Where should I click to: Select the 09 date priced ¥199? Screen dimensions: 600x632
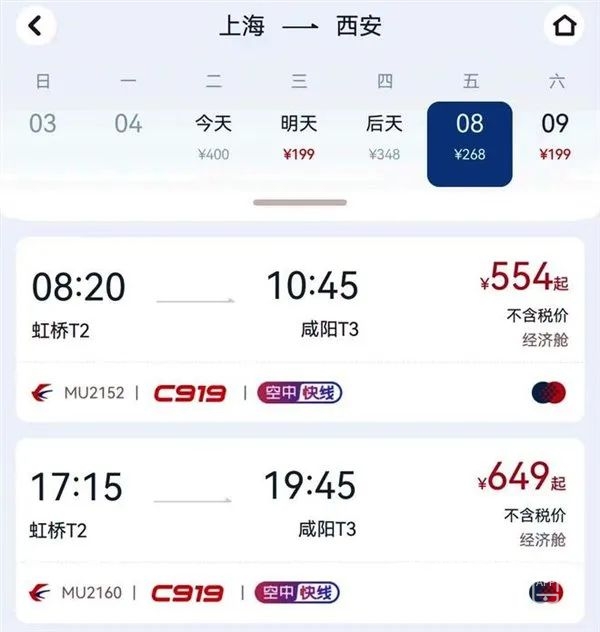(555, 136)
